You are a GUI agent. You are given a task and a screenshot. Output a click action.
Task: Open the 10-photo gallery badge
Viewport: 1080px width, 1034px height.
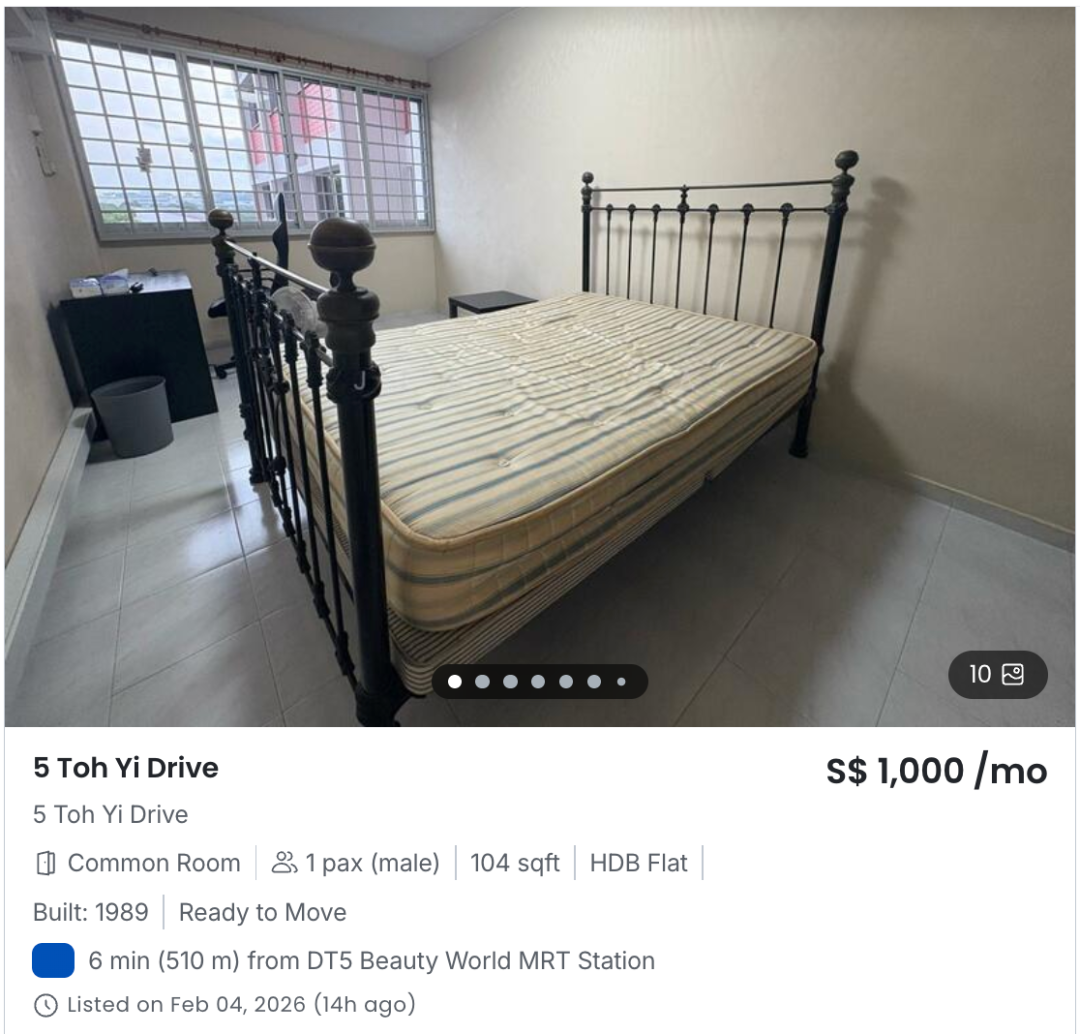(997, 675)
